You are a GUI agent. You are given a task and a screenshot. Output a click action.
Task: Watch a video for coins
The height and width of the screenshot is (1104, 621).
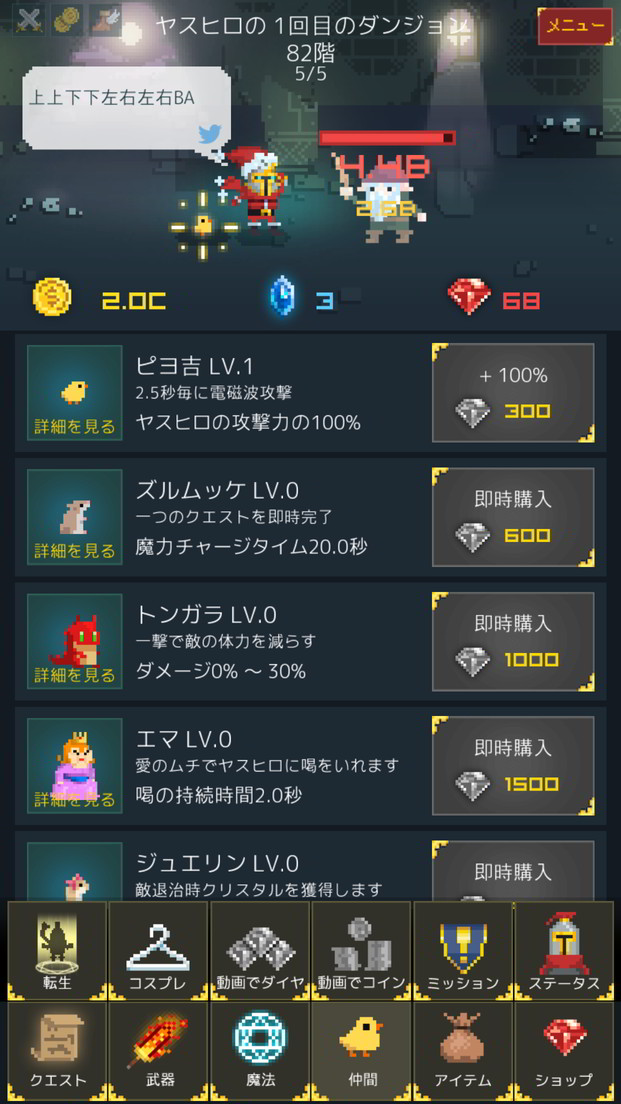coord(361,951)
